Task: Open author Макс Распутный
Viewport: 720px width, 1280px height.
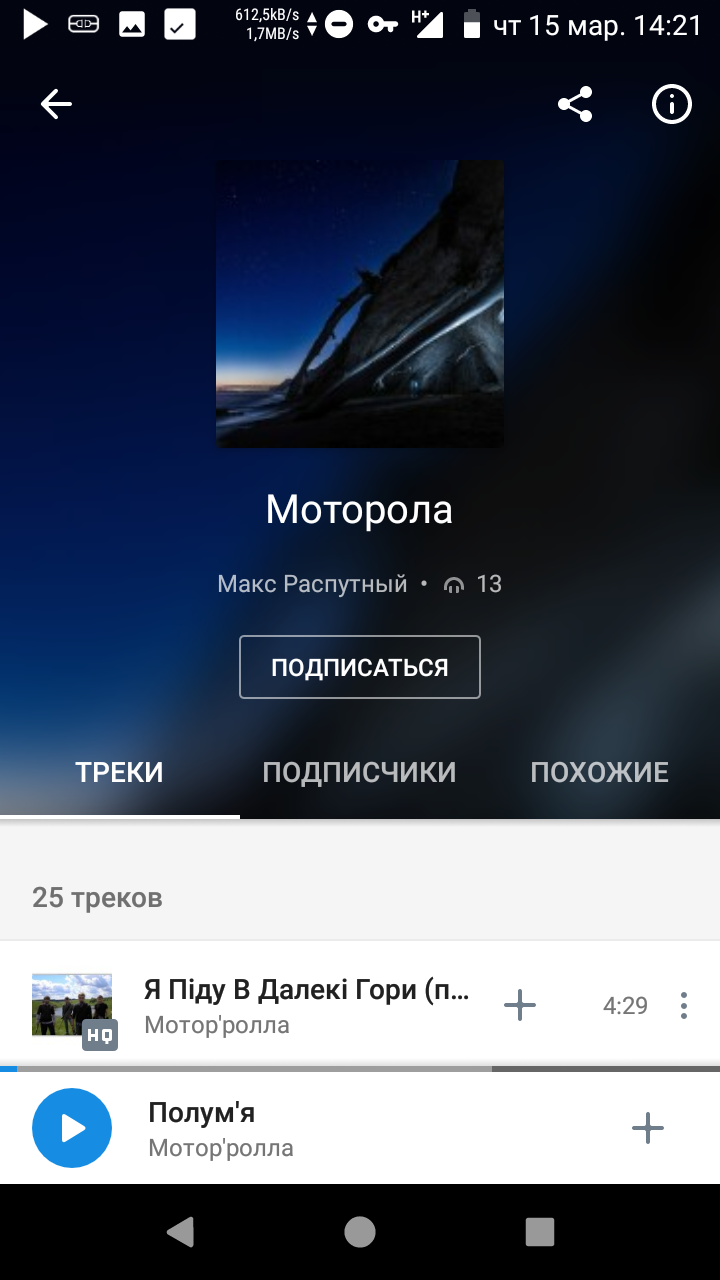Action: pyautogui.click(x=312, y=584)
